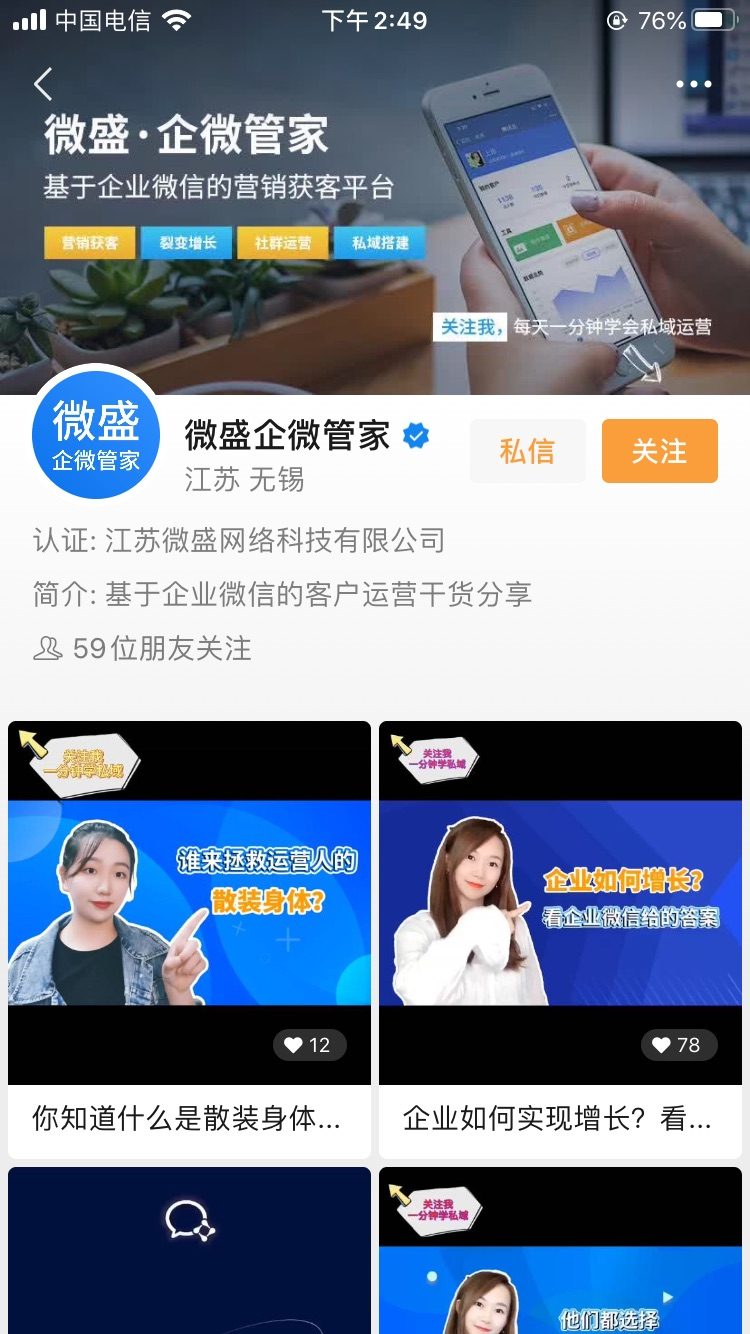Open the more options (three dots) menu
750x1334 pixels.
point(693,84)
